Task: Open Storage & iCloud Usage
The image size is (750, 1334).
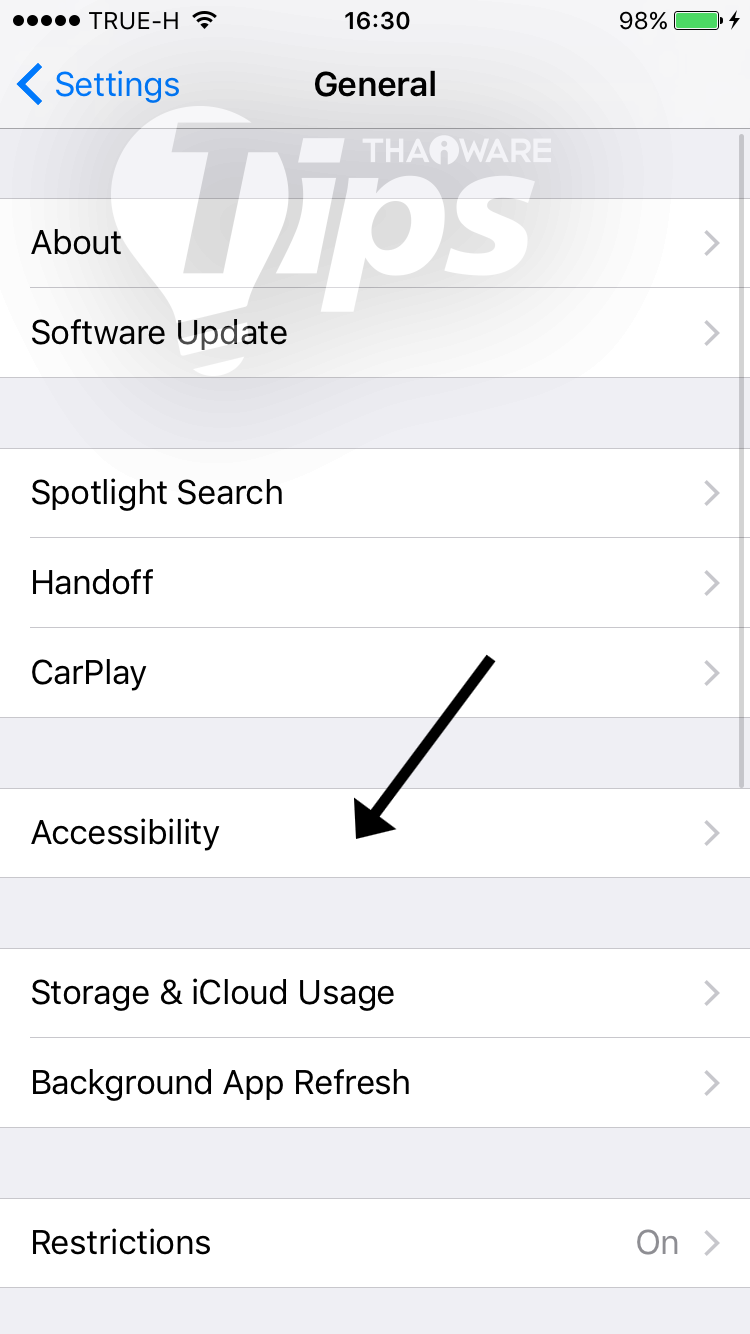Action: click(x=375, y=993)
